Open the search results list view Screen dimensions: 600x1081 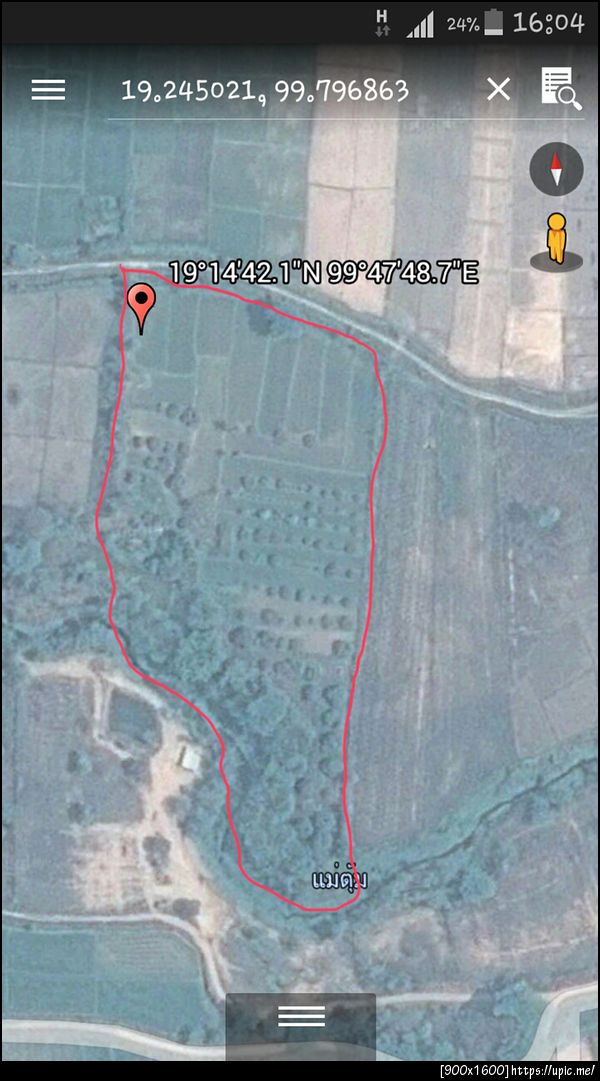coord(561,89)
